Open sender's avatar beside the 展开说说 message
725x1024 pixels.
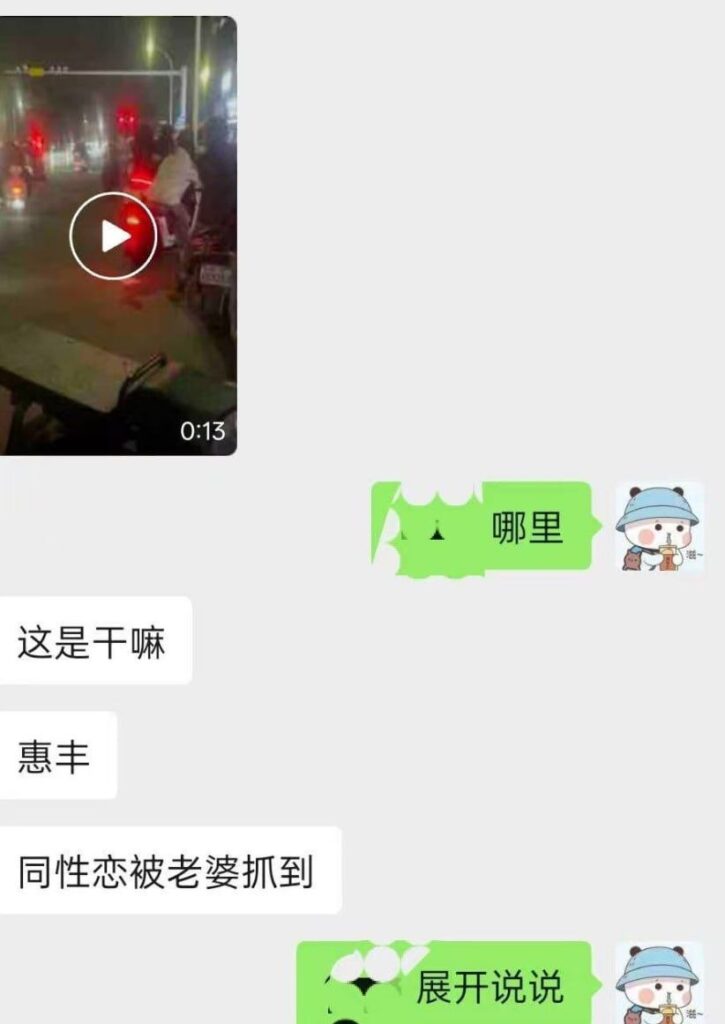point(657,983)
